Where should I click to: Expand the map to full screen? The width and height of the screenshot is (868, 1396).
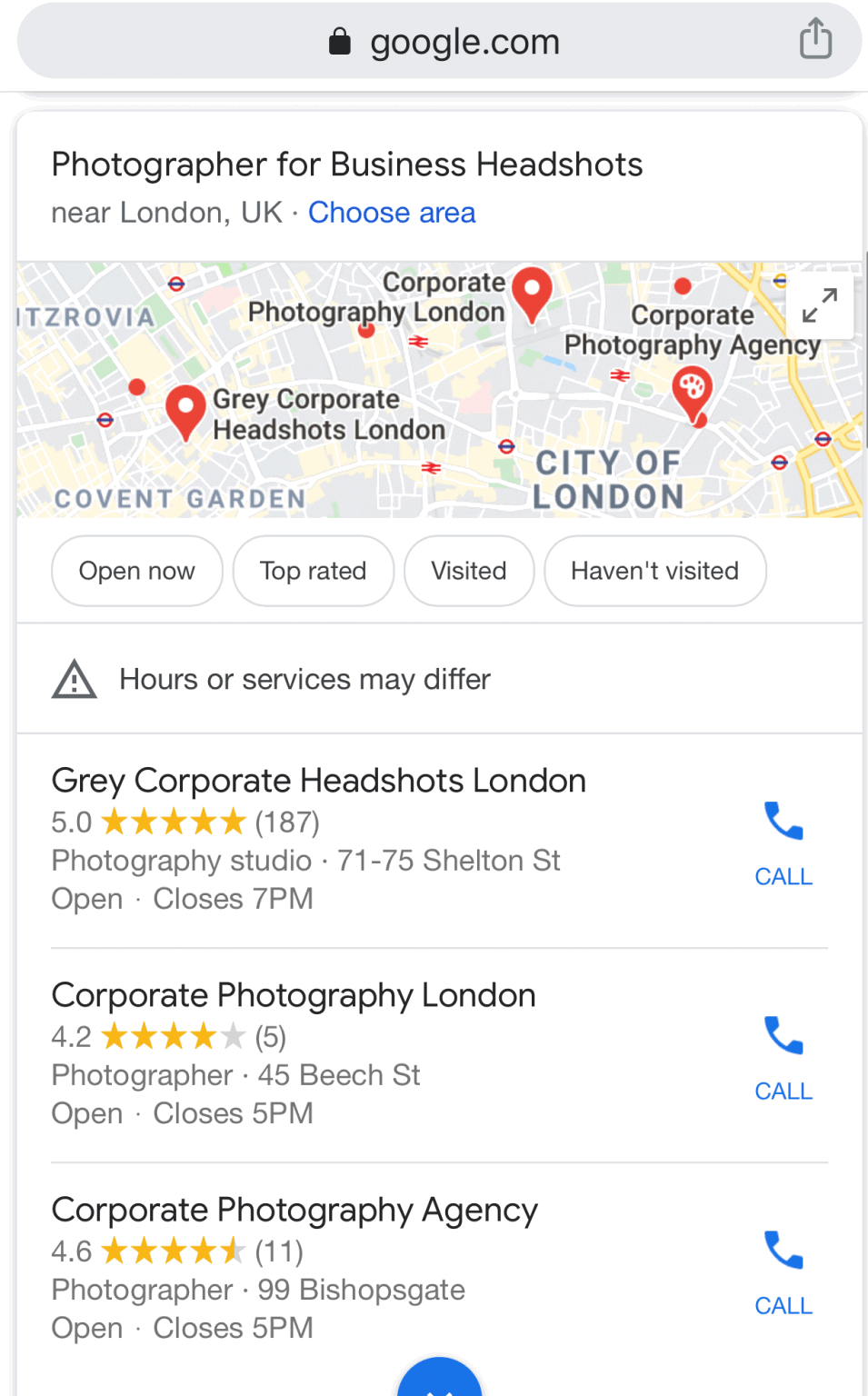[820, 305]
